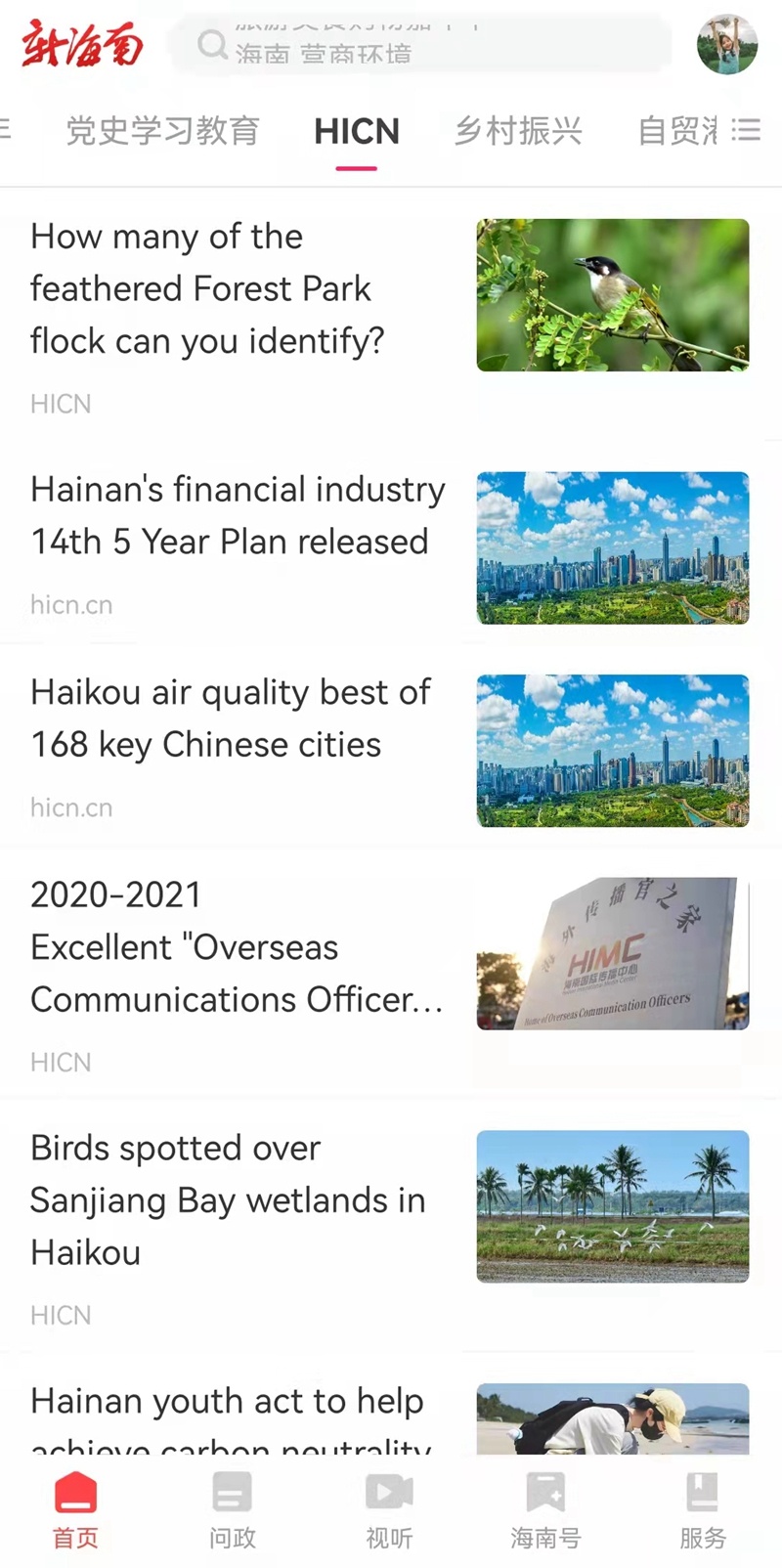Switch to the 问政 tab
The image size is (782, 1568).
(232, 1510)
